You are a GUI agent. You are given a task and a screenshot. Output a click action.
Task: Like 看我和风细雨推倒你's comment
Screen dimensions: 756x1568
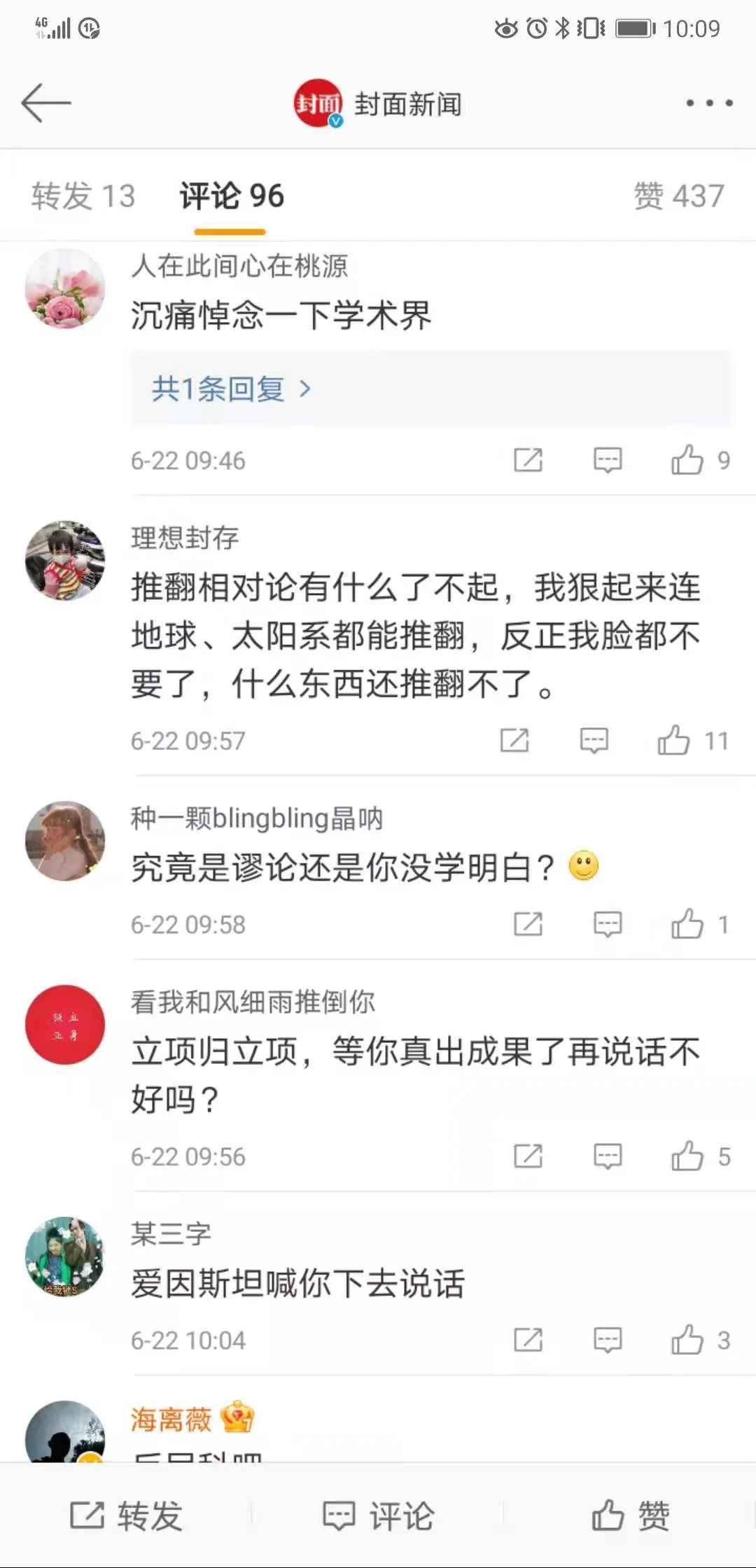(x=687, y=1156)
